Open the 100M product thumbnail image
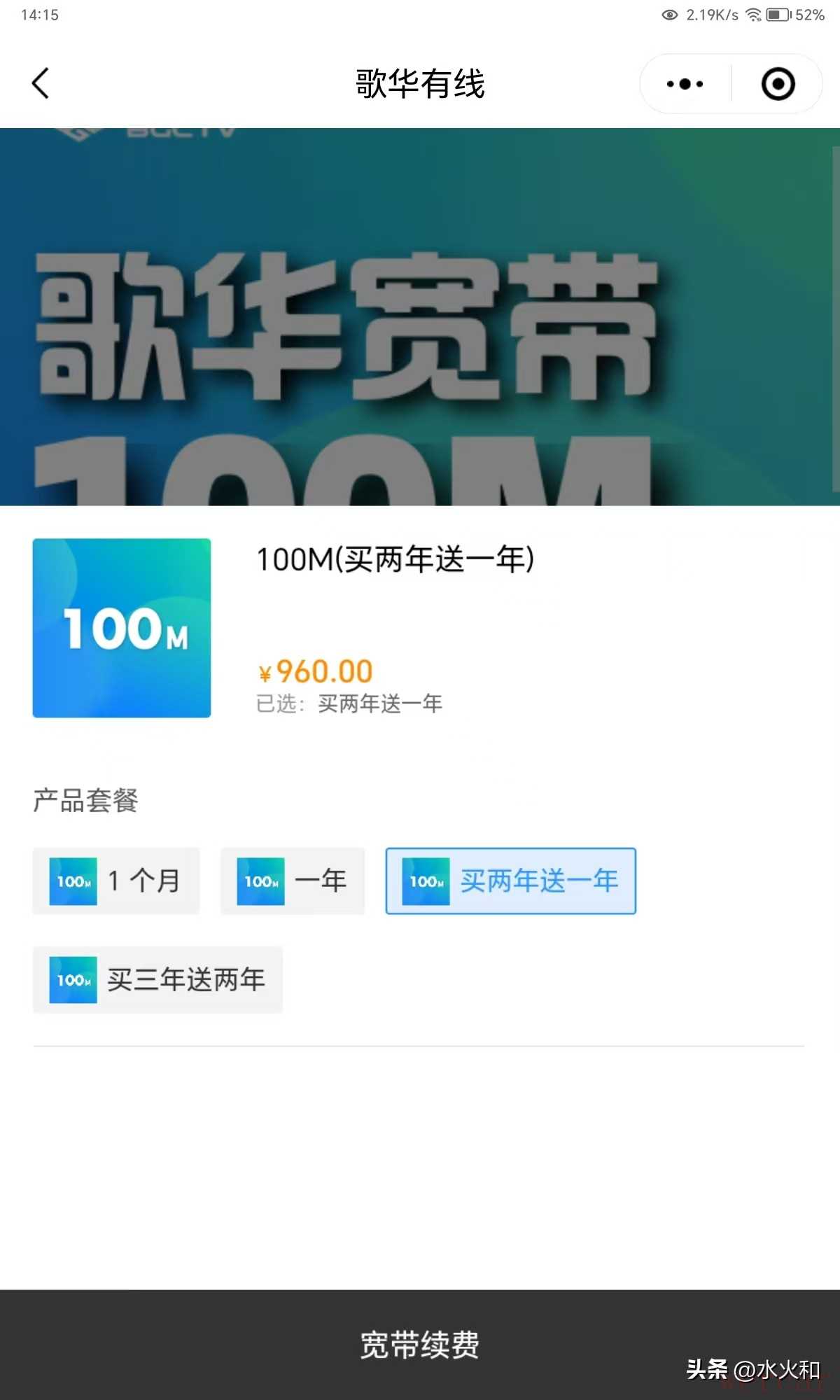 point(122,628)
